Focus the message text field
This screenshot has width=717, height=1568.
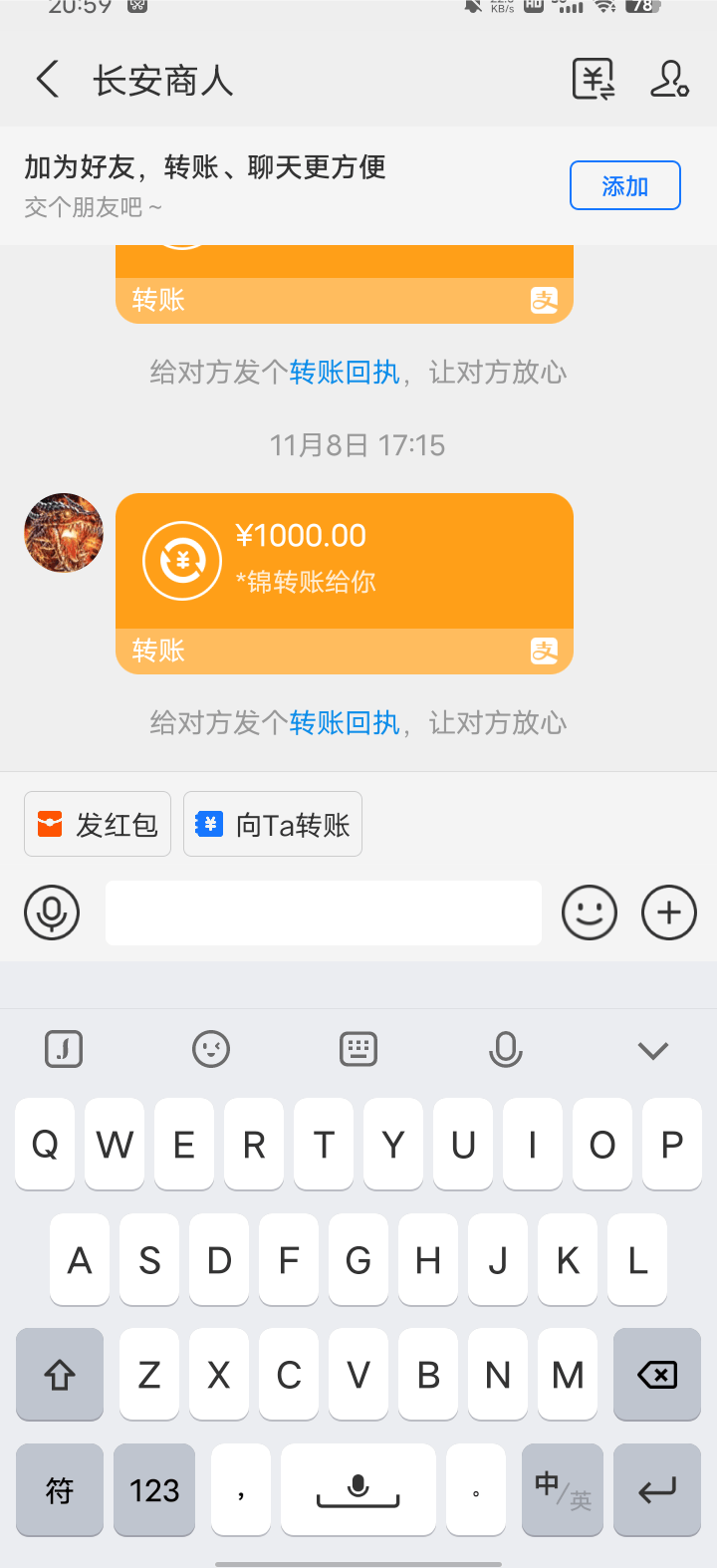[324, 913]
